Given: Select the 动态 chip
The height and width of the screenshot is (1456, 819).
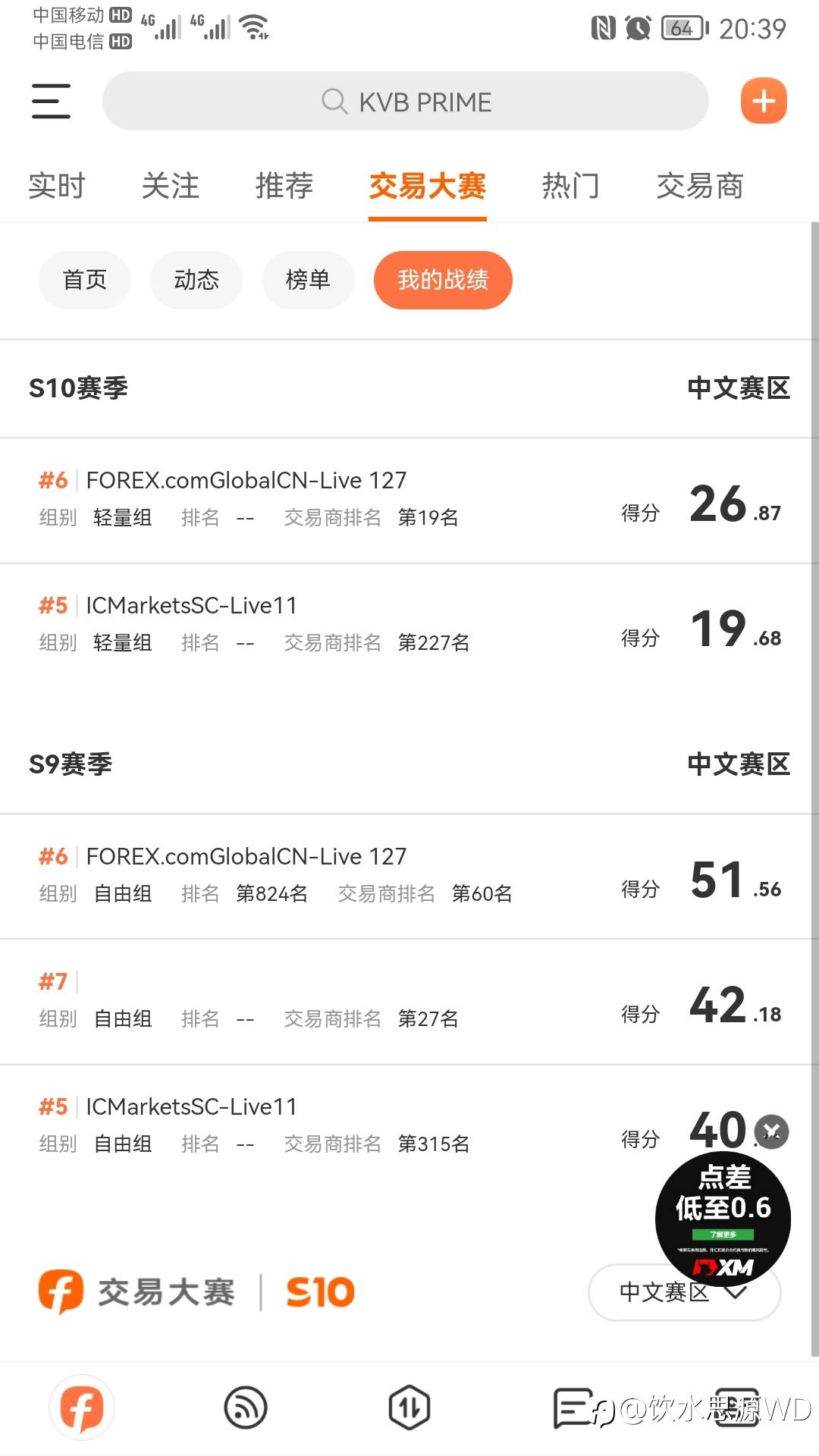Looking at the screenshot, I should click(x=196, y=280).
